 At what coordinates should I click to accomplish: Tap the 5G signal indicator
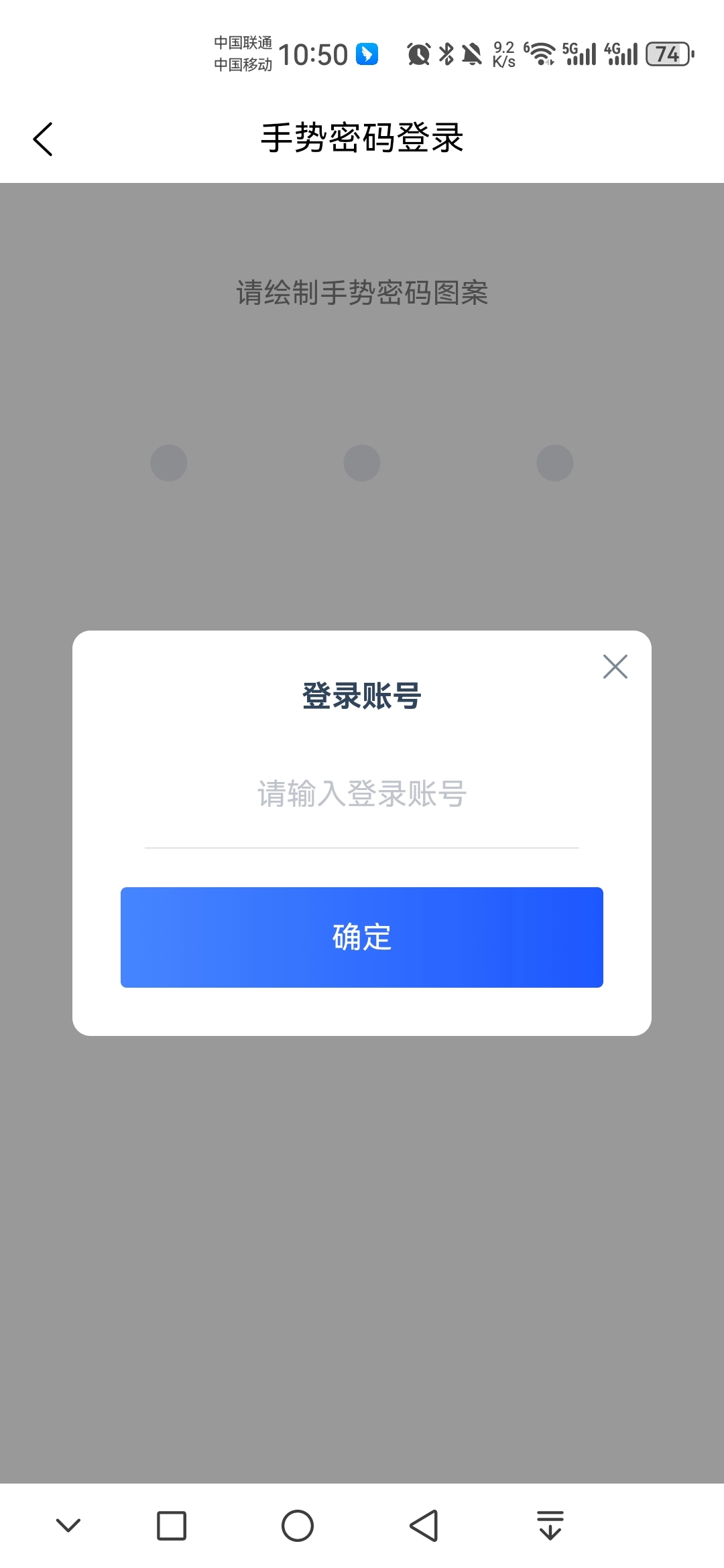pos(578,54)
